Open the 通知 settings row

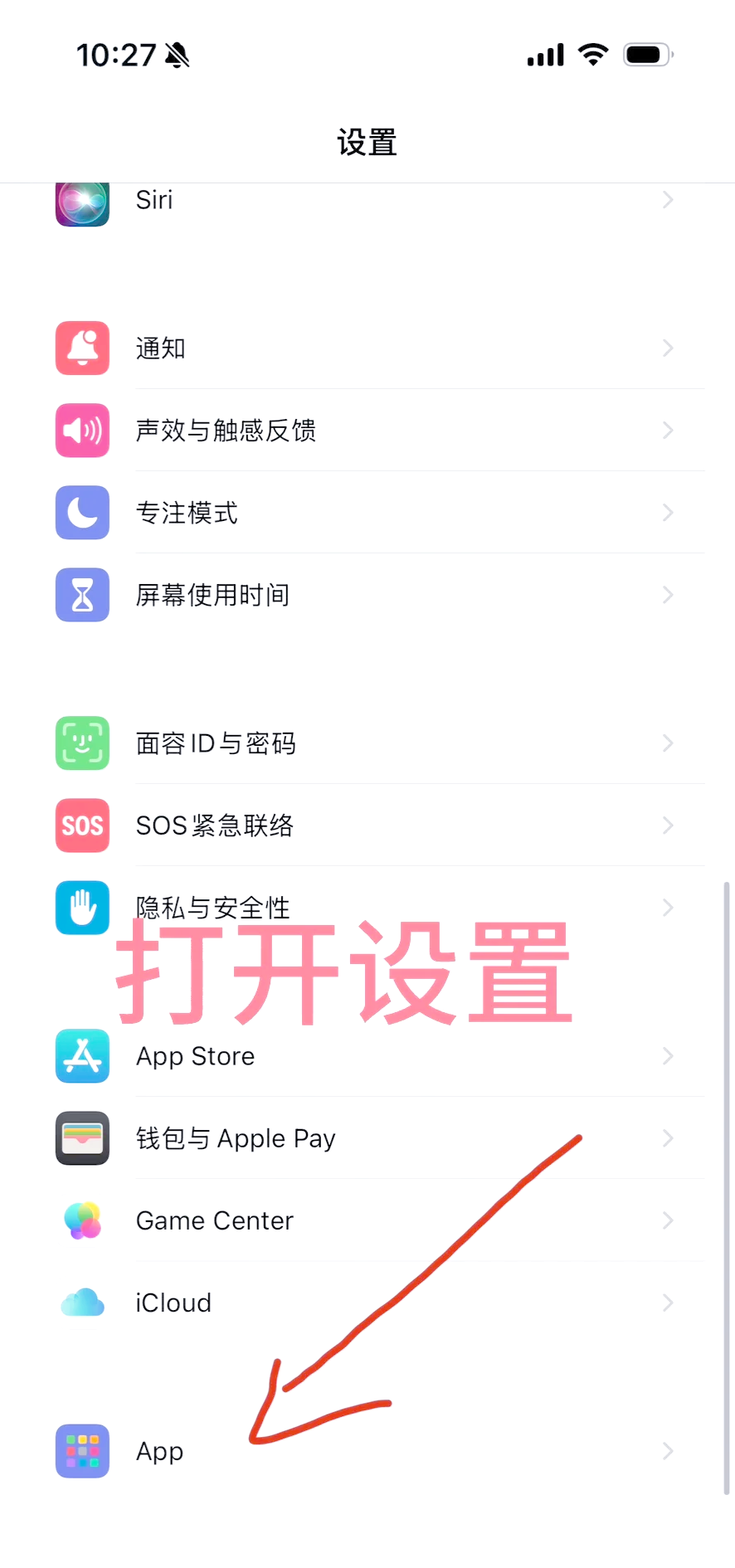pyautogui.click(x=365, y=348)
